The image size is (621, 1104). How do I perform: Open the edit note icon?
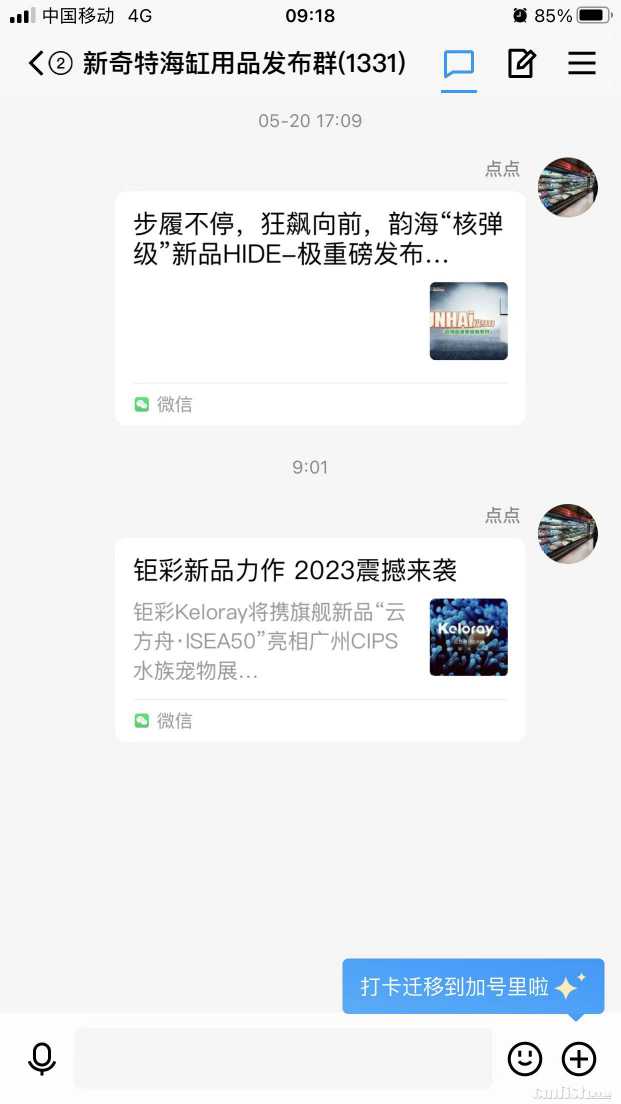[521, 64]
